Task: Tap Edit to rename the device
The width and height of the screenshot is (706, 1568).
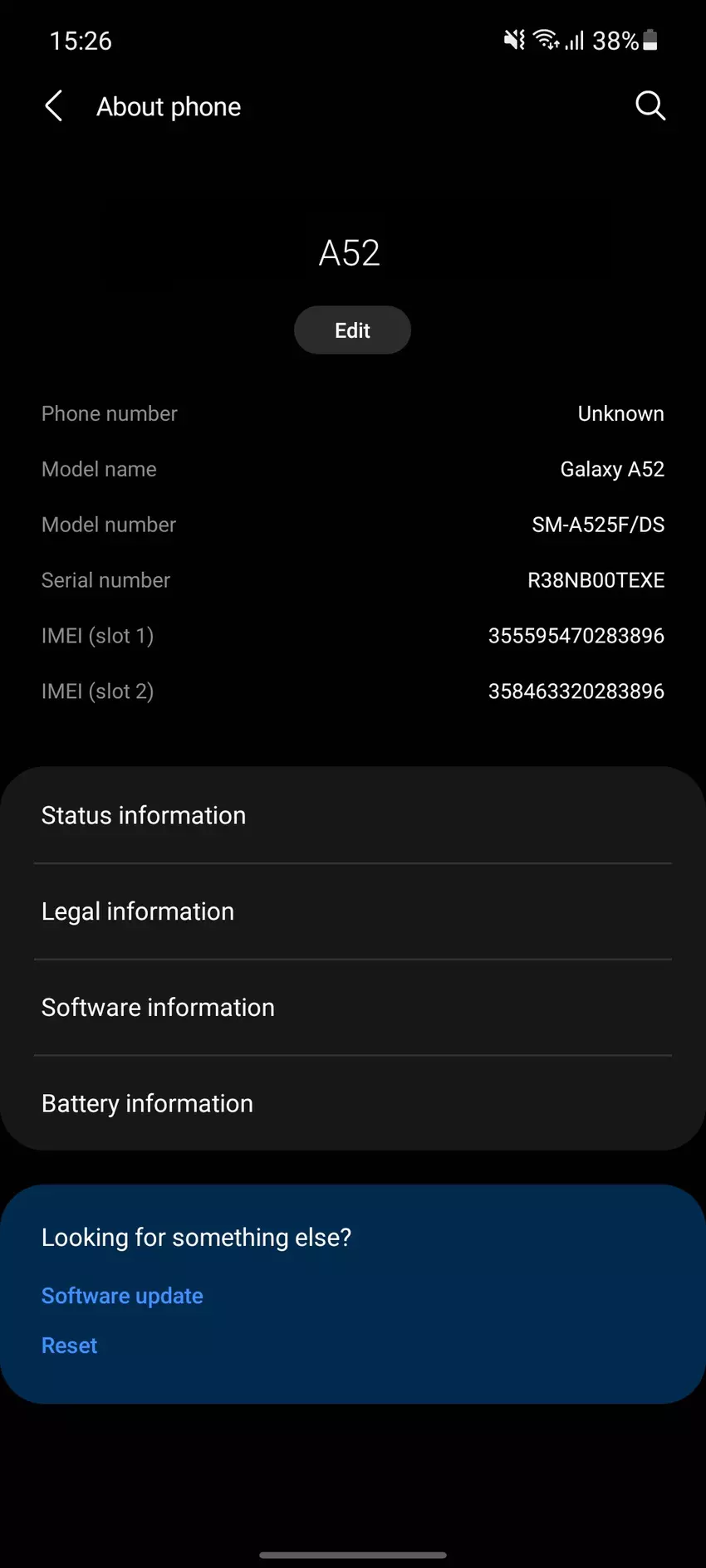Action: (x=352, y=330)
